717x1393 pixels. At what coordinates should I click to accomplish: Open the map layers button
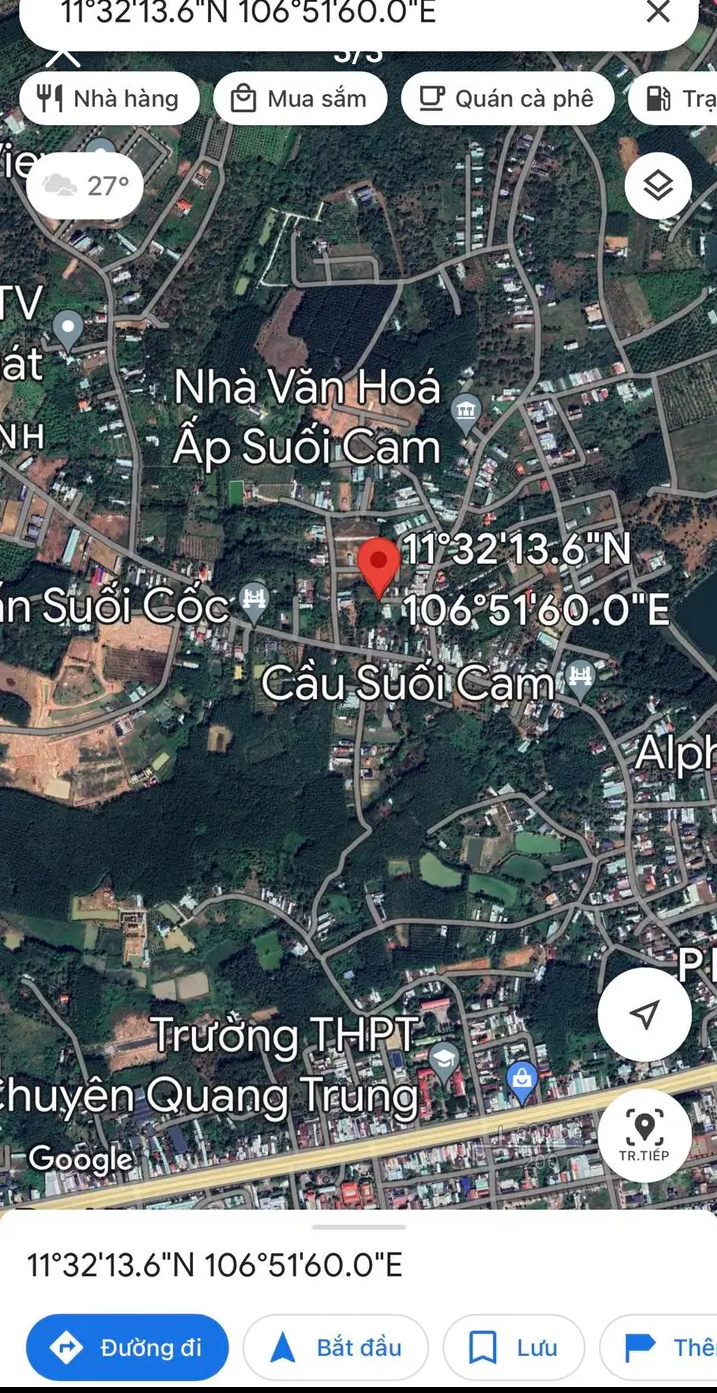point(657,185)
